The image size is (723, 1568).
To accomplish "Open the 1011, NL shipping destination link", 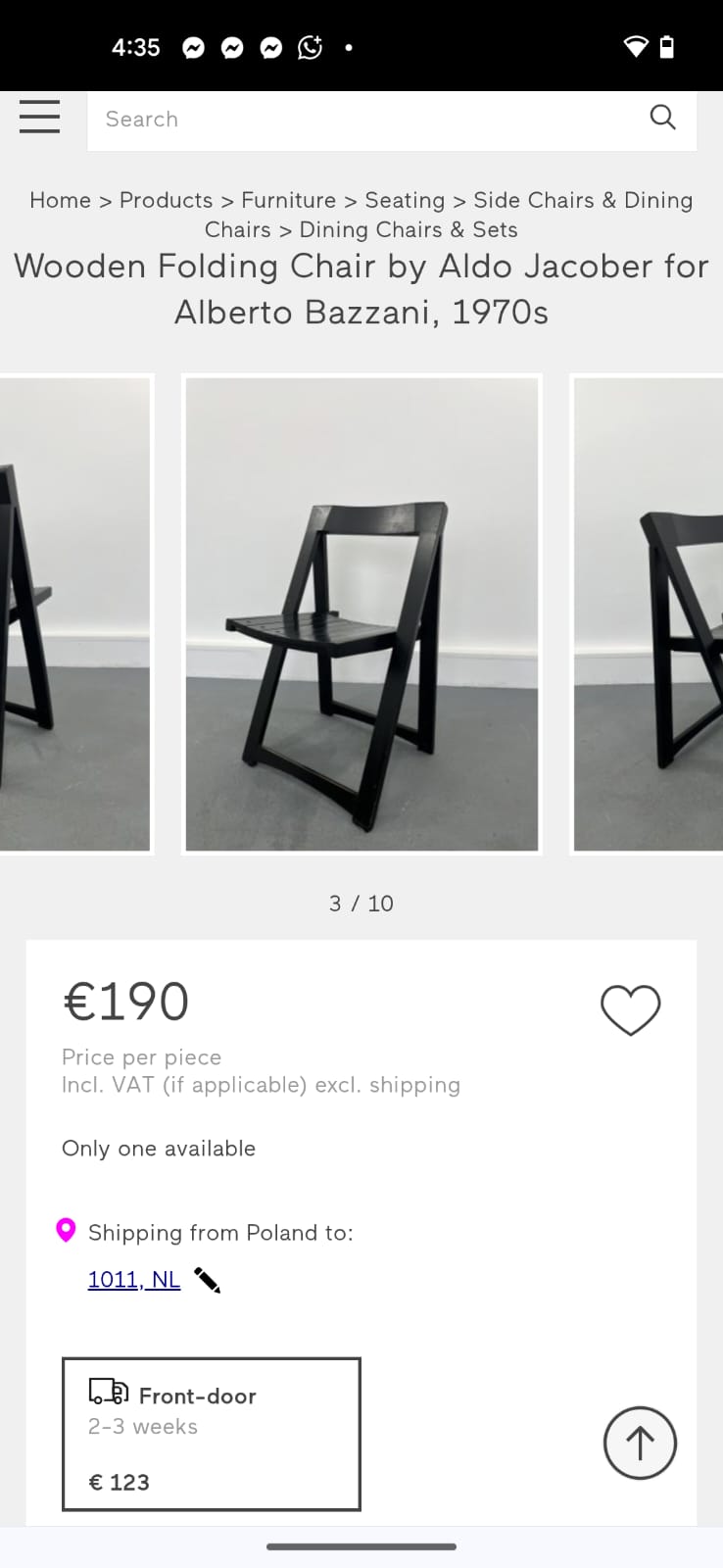I will point(134,1279).
